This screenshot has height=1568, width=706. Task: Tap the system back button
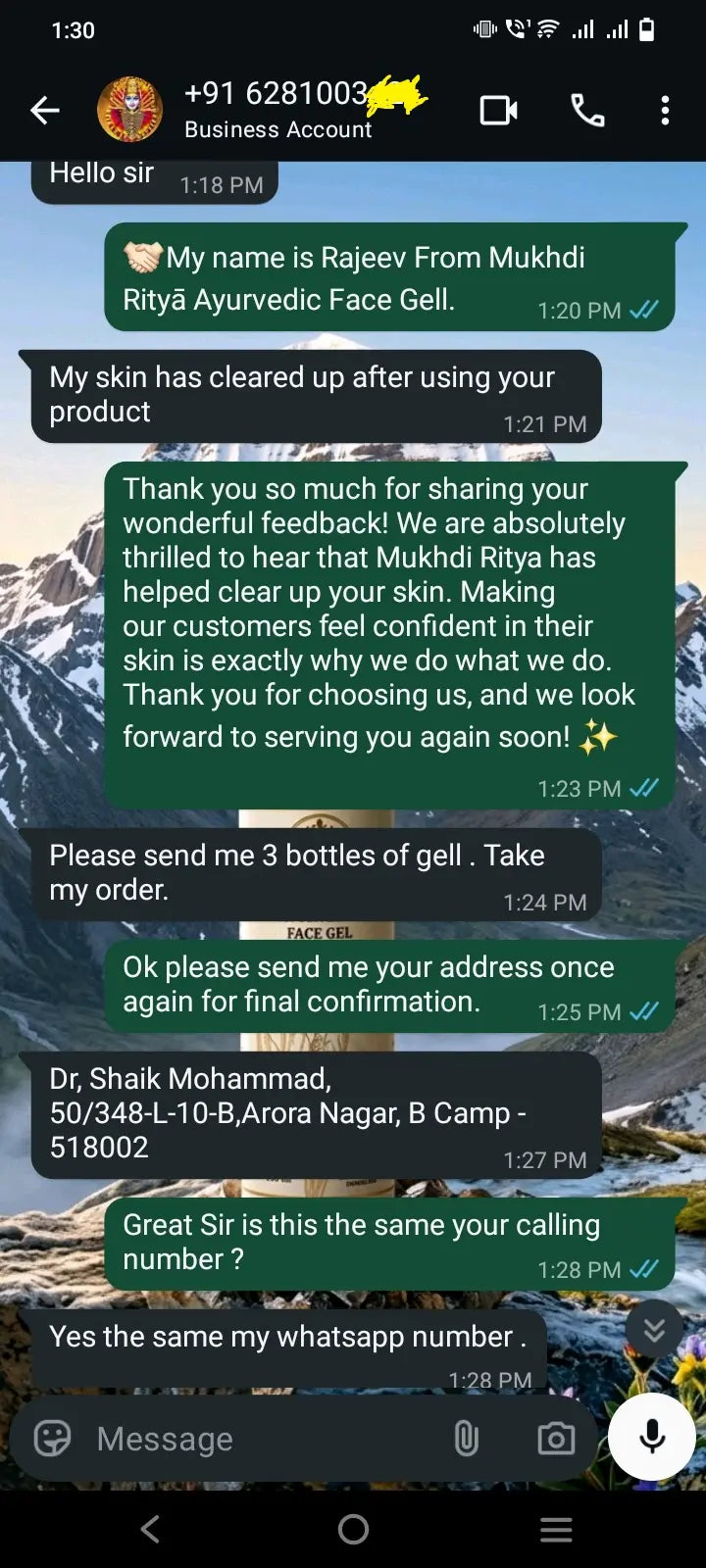pyautogui.click(x=150, y=1529)
